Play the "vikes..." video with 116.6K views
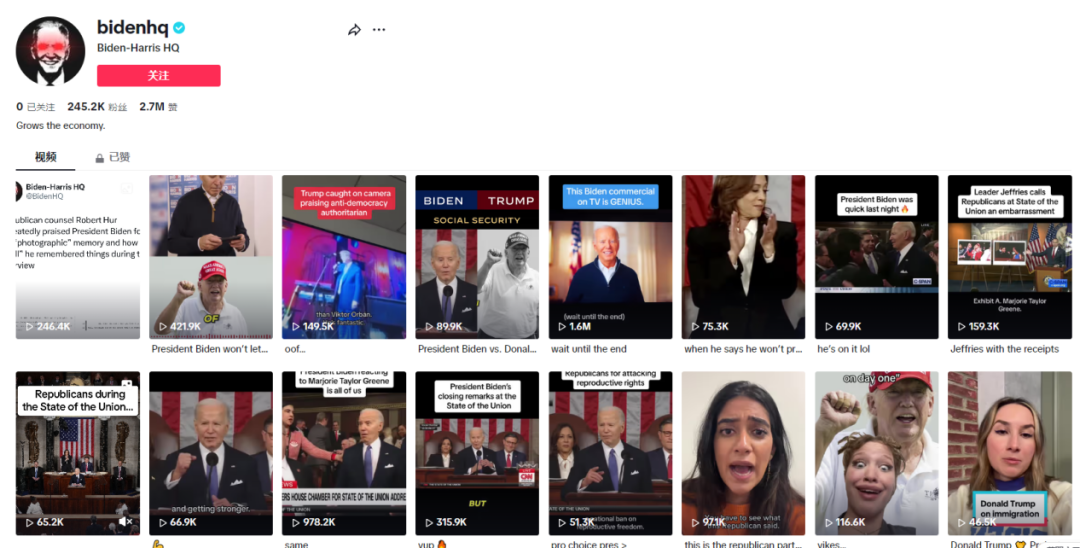The height and width of the screenshot is (548, 1080). [876, 453]
